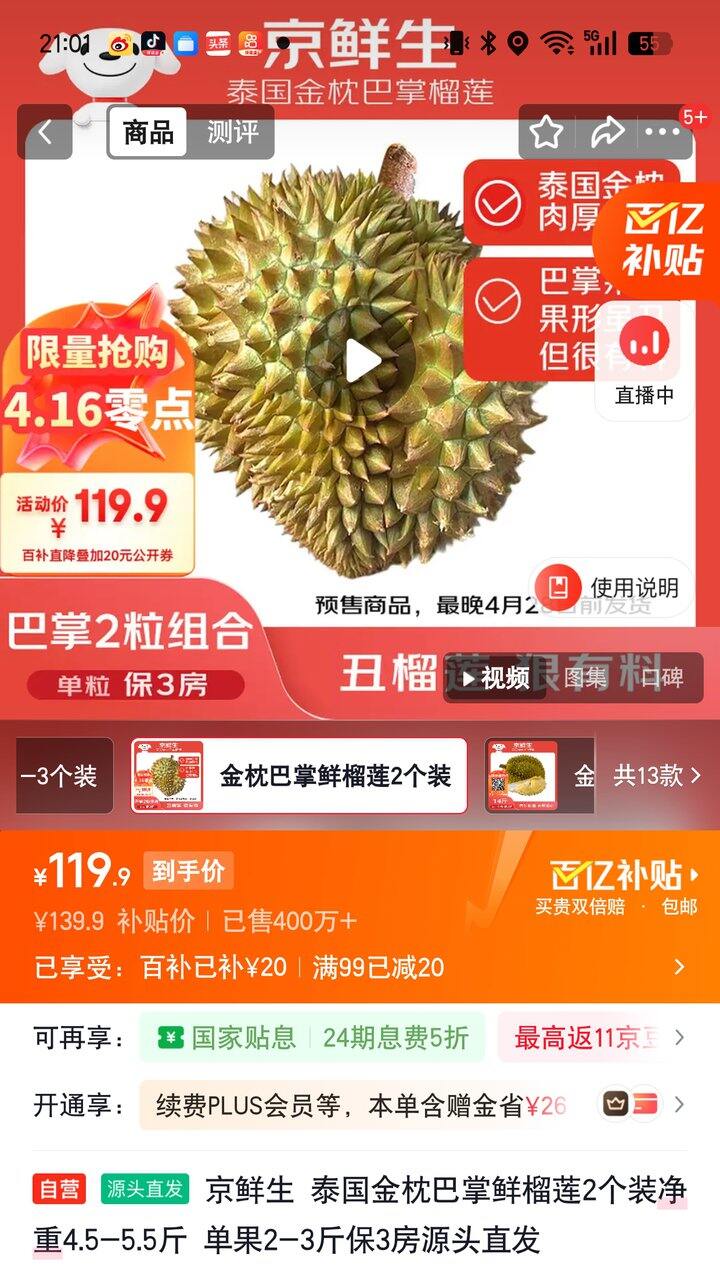This screenshot has width=720, height=1268.
Task: Share this durian product
Action: click(606, 132)
